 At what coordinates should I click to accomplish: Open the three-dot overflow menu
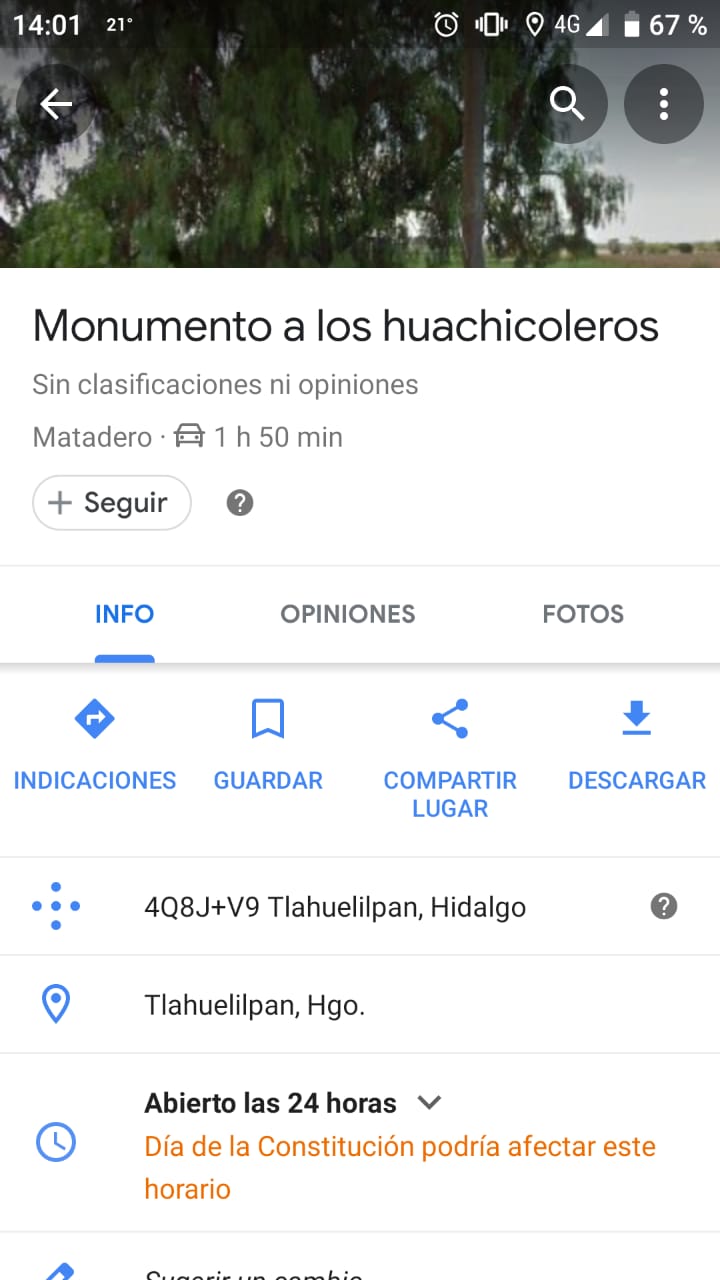point(664,104)
